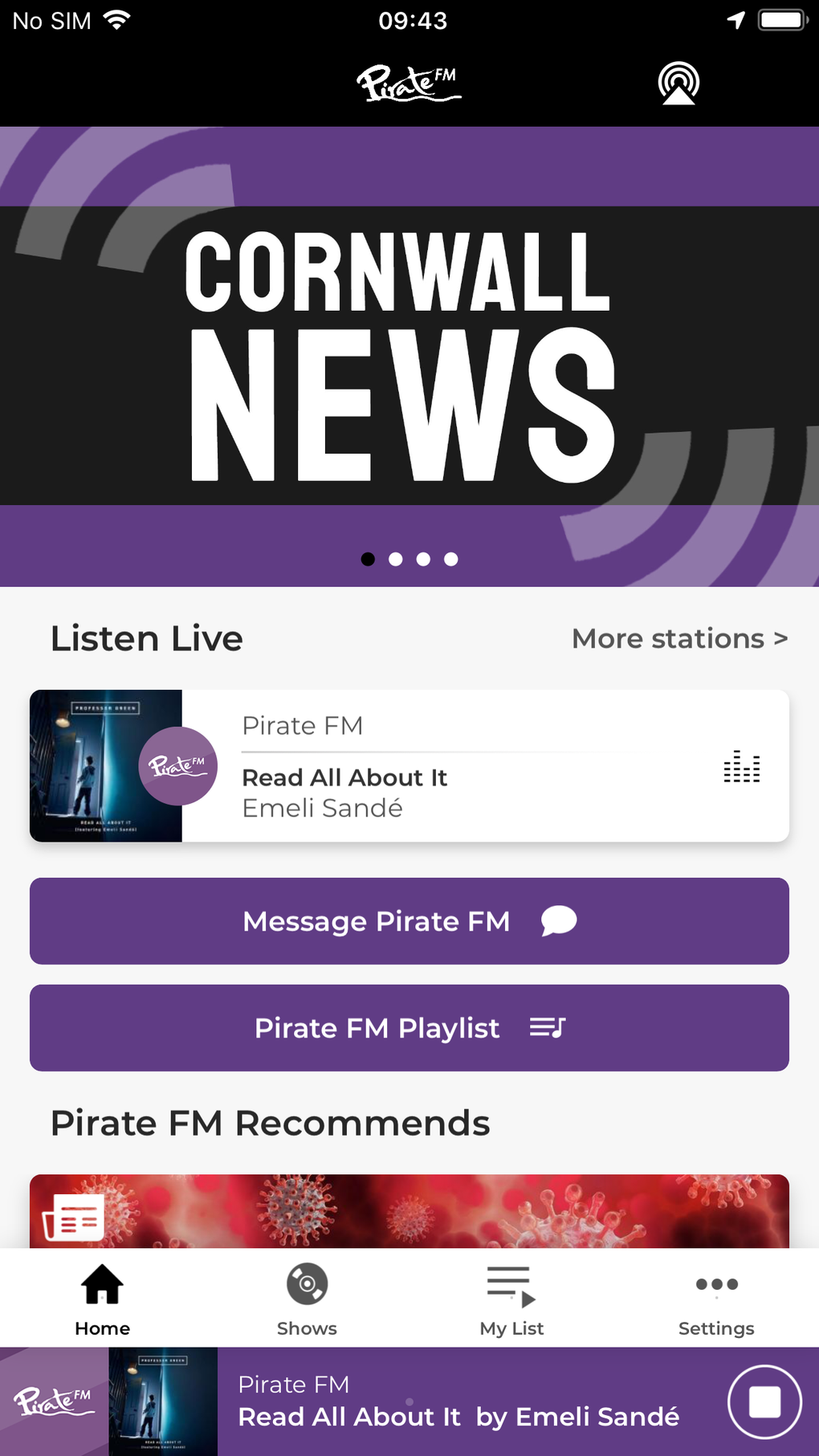
Task: Tap the Read All About It album artwork
Action: (106, 765)
